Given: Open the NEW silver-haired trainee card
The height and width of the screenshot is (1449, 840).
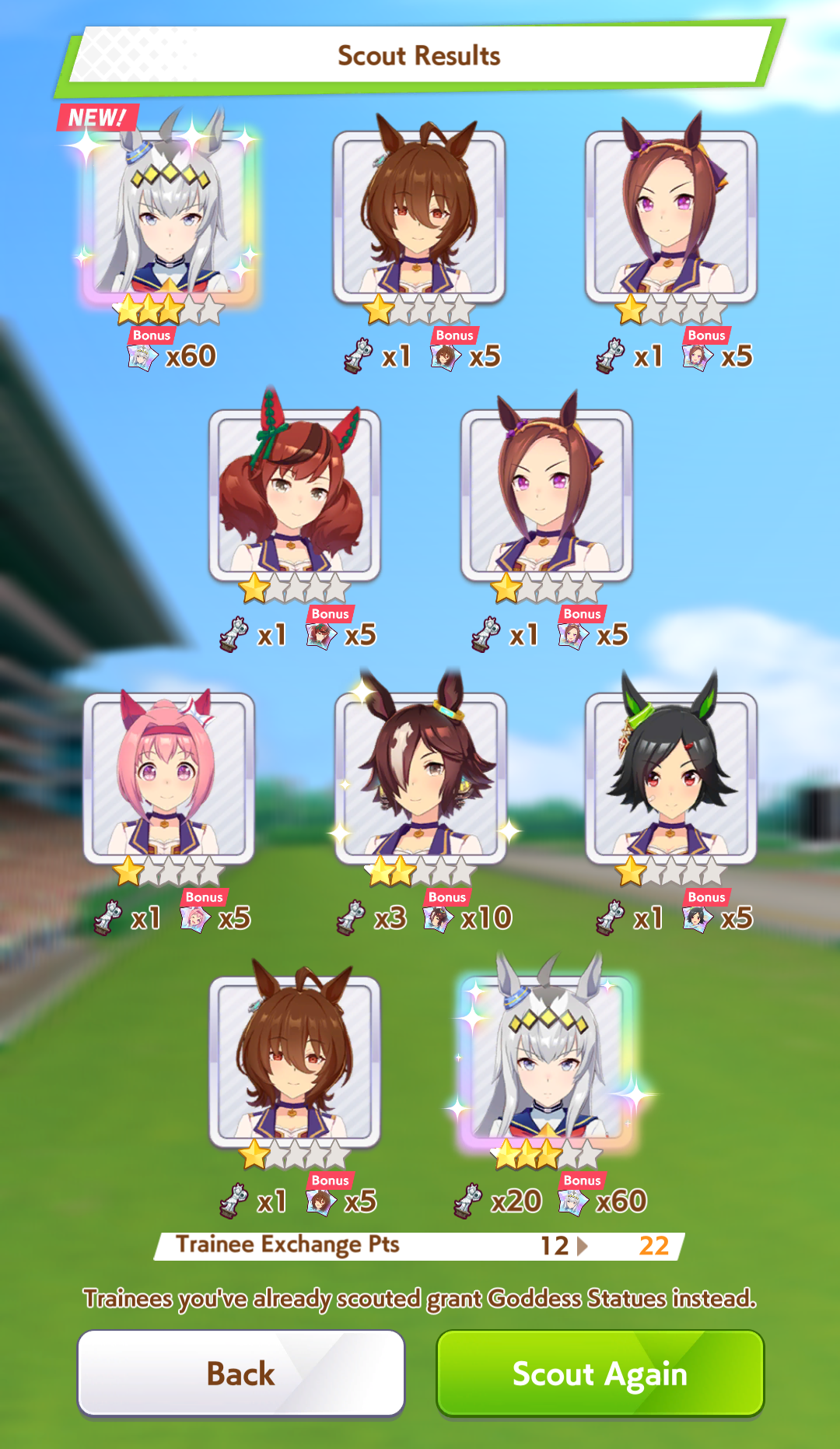Looking at the screenshot, I should [169, 216].
